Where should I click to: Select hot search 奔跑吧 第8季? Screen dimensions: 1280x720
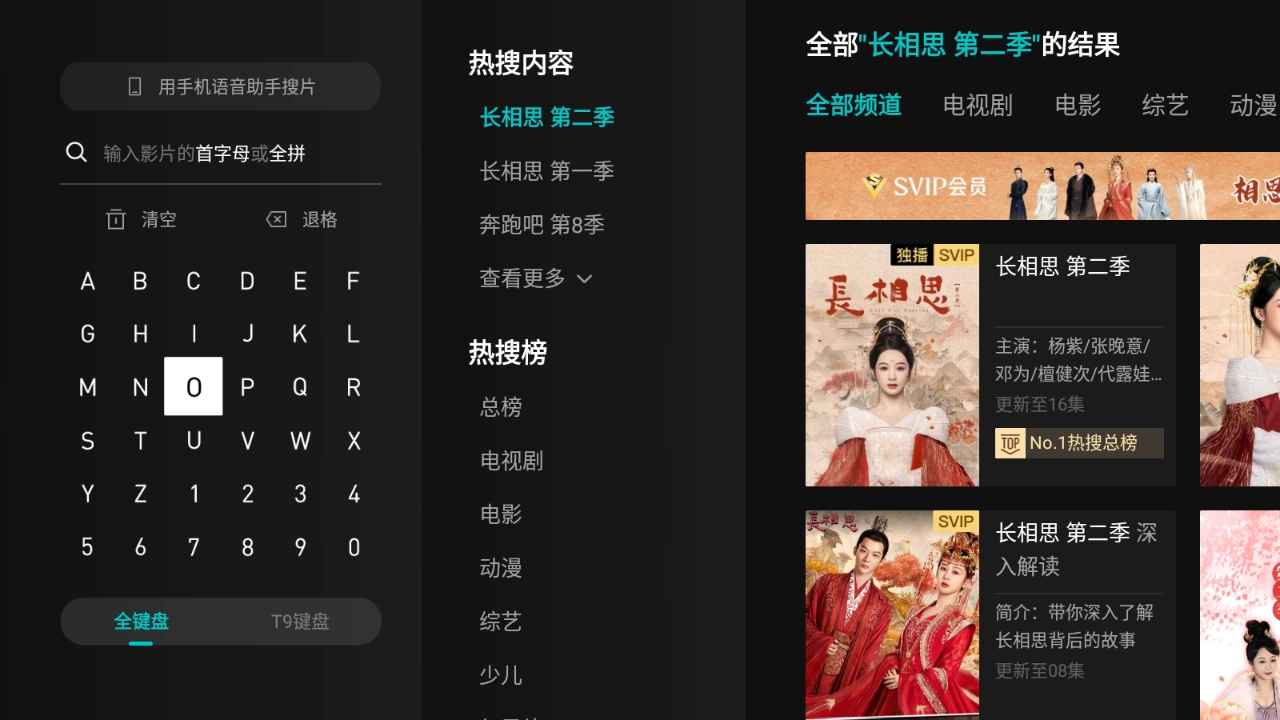(x=542, y=225)
